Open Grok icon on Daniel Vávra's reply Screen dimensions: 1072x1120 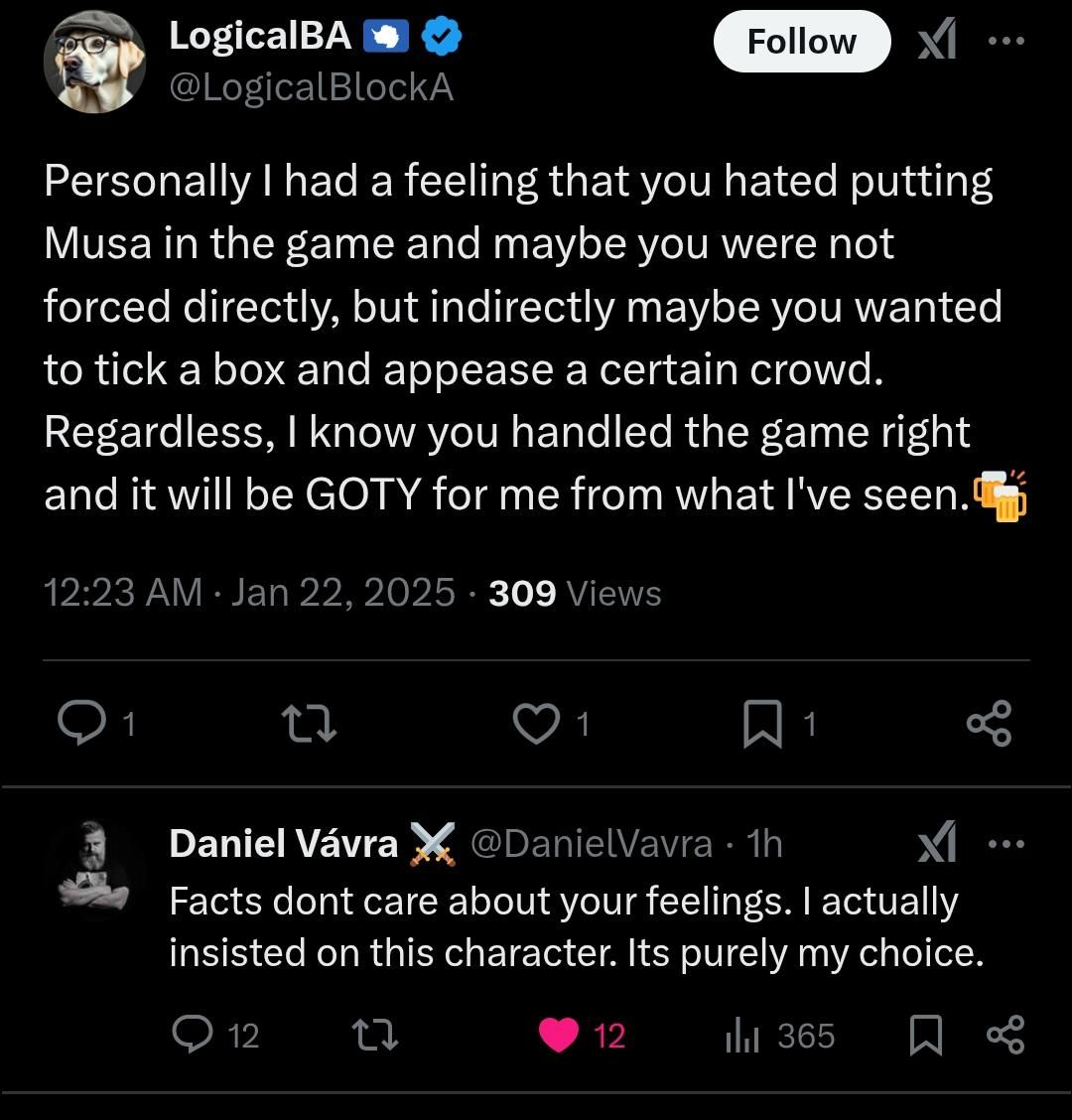coord(937,844)
